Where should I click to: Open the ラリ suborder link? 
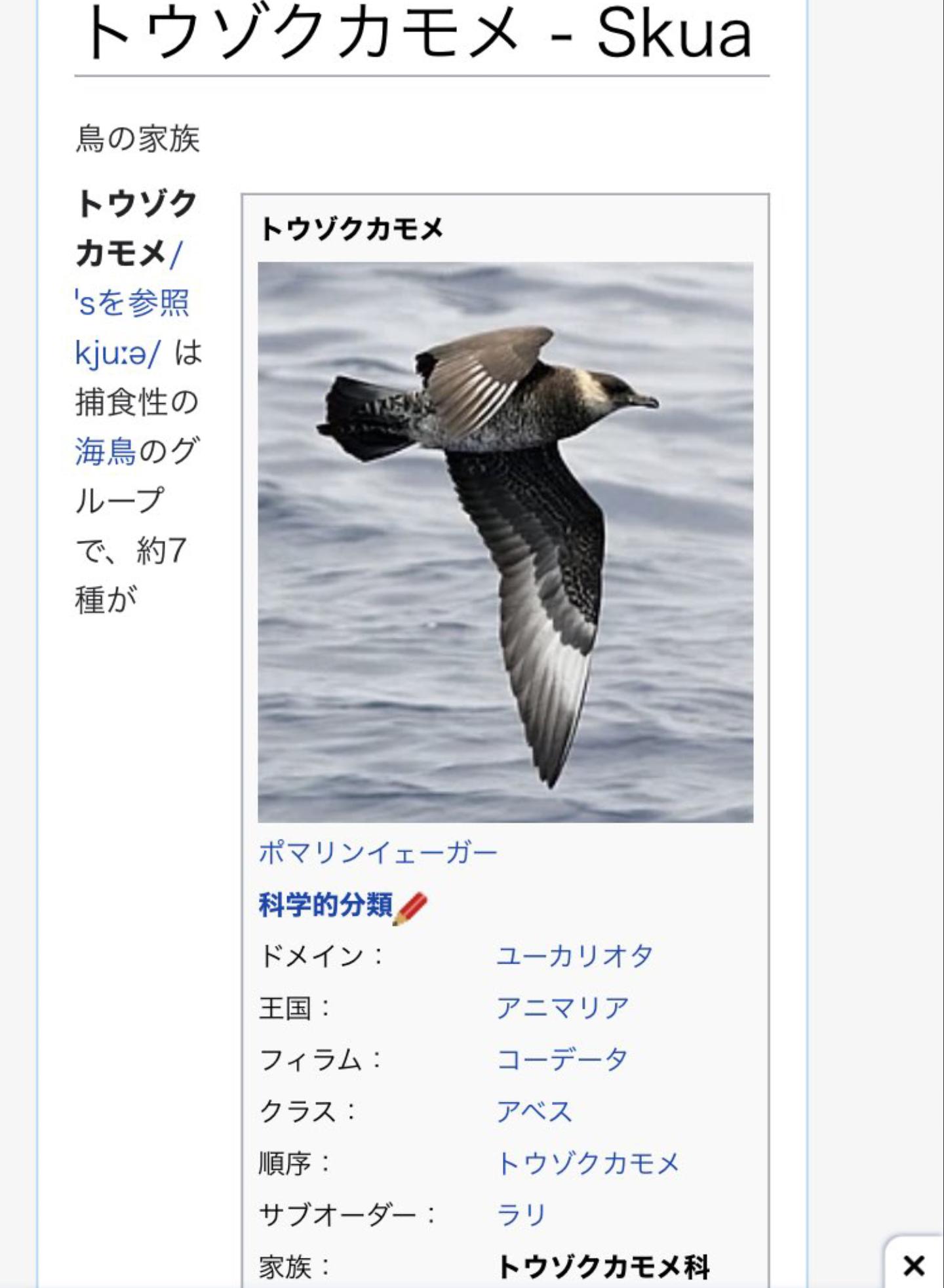coord(521,1215)
